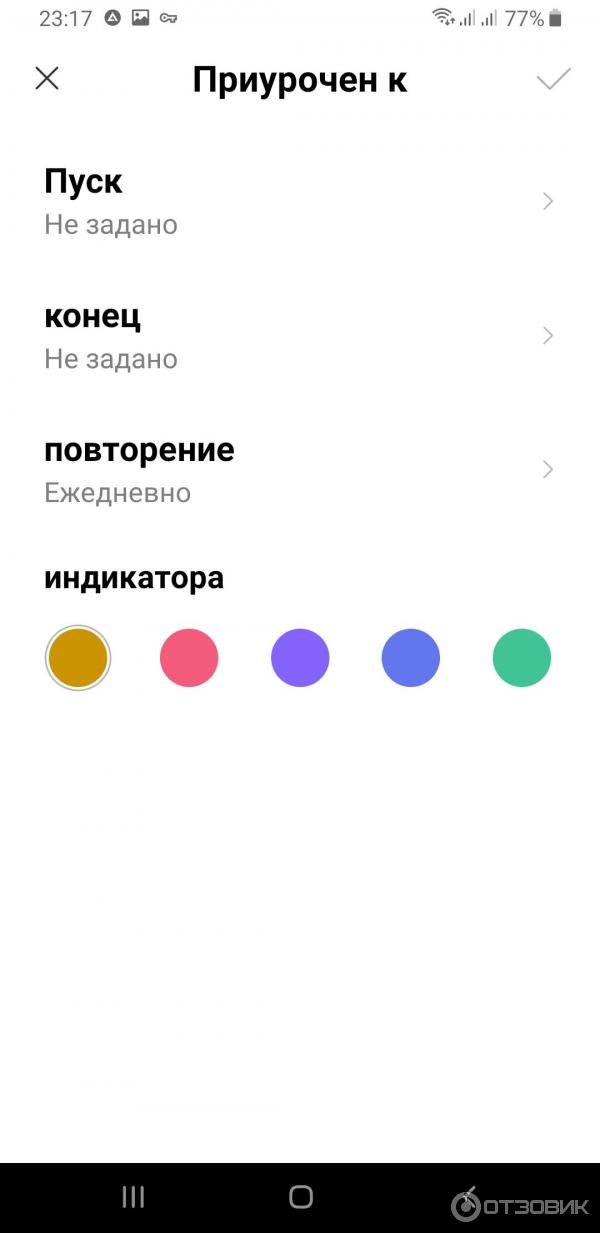Viewport: 600px width, 1233px height.
Task: Confirm settings with the checkmark
Action: pyautogui.click(x=553, y=79)
